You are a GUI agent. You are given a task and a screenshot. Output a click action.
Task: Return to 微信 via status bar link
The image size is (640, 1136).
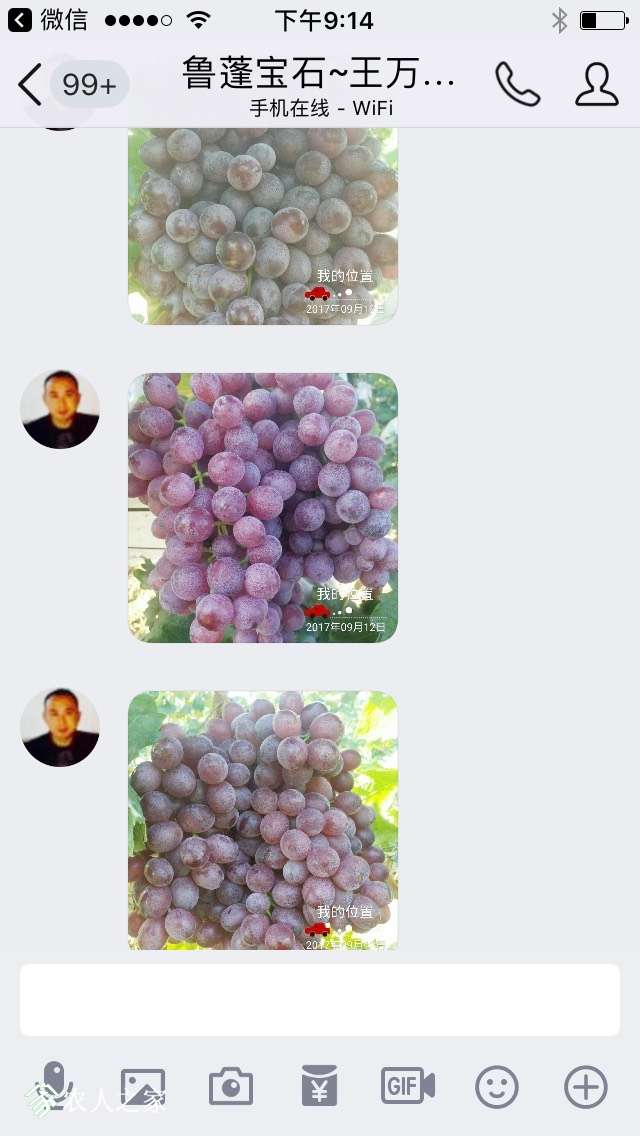tap(48, 20)
